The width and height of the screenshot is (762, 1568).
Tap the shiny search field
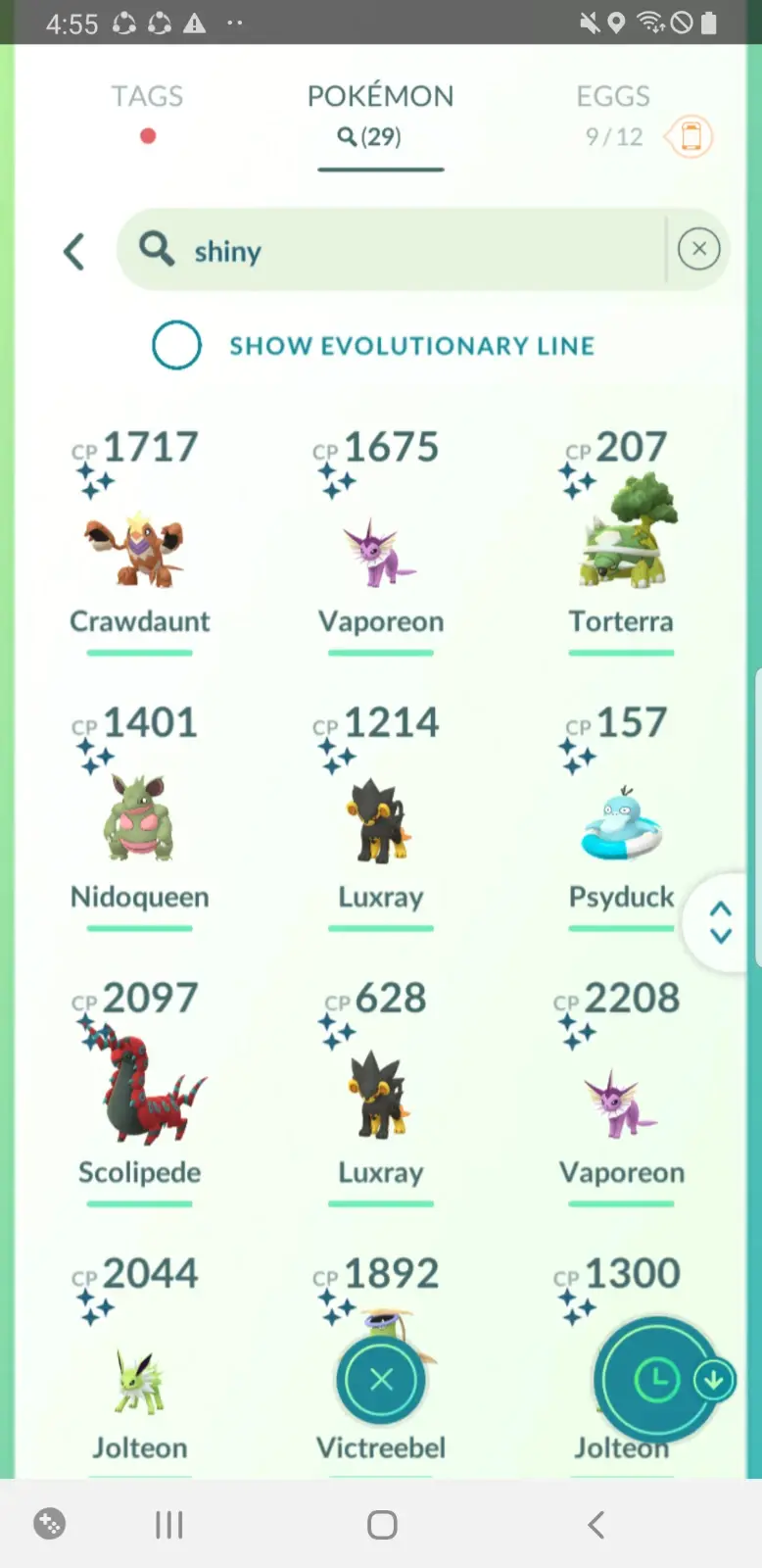click(x=392, y=250)
